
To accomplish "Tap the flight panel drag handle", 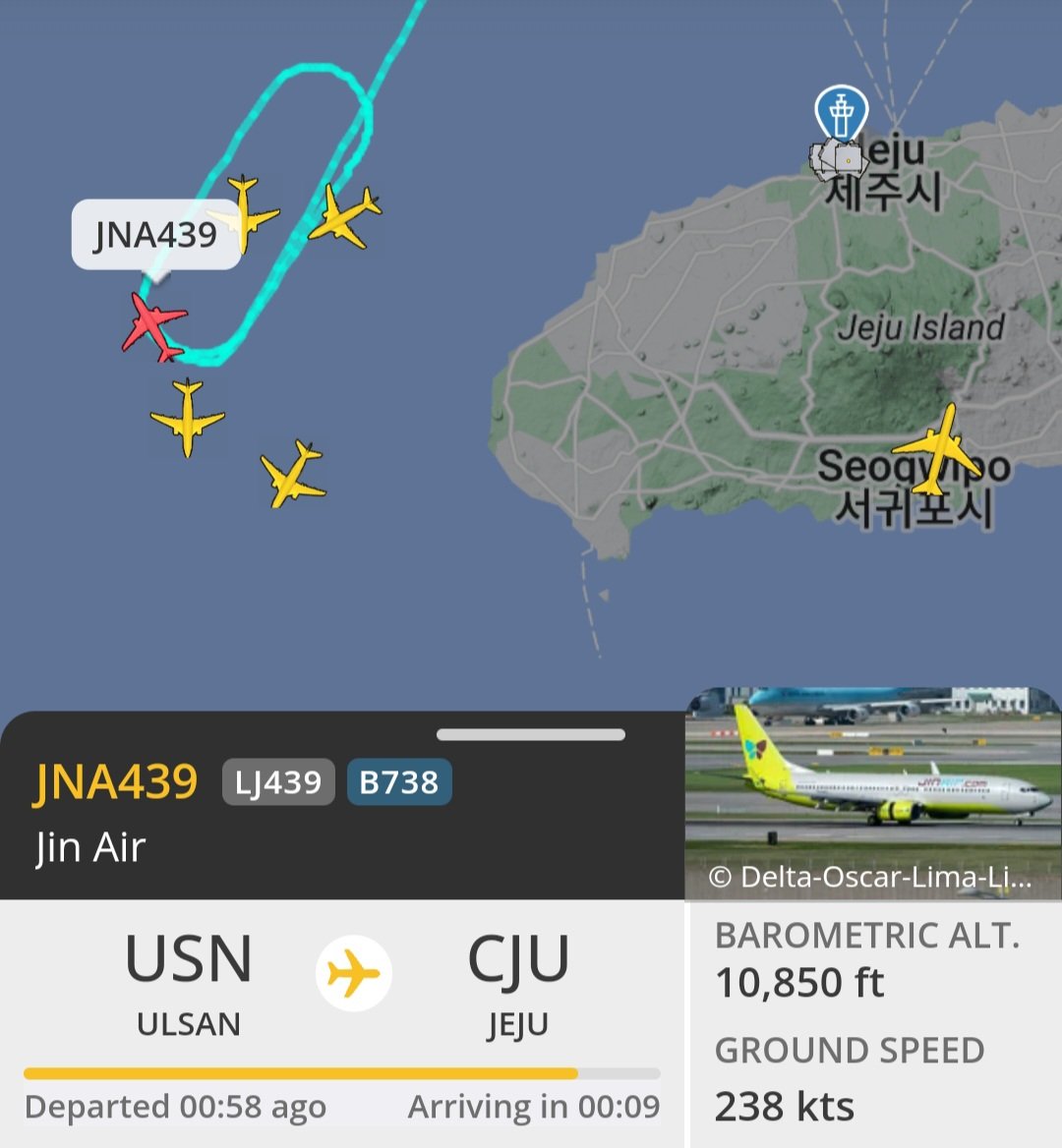I will point(530,734).
